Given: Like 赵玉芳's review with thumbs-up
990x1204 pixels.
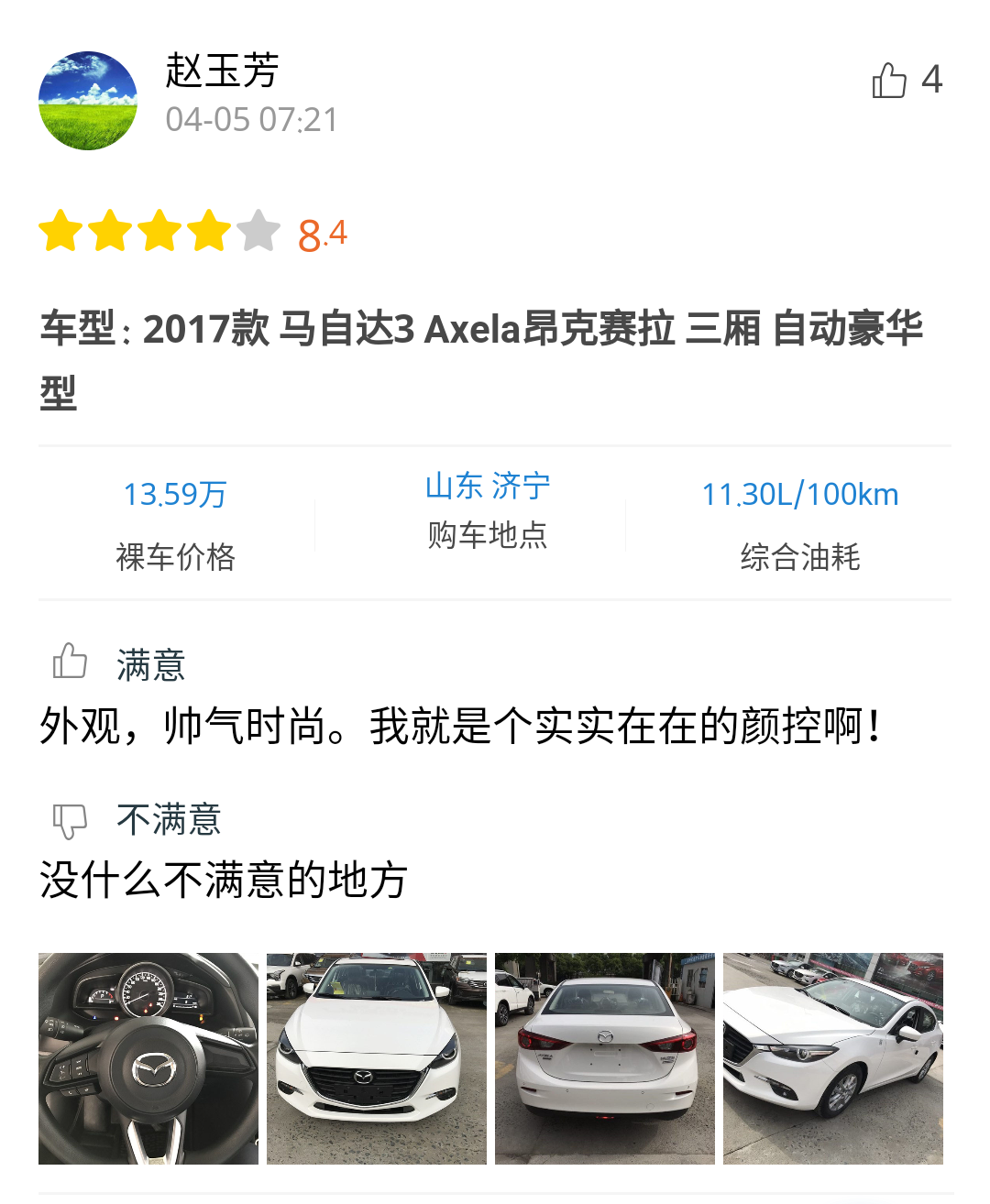Looking at the screenshot, I should [x=889, y=81].
